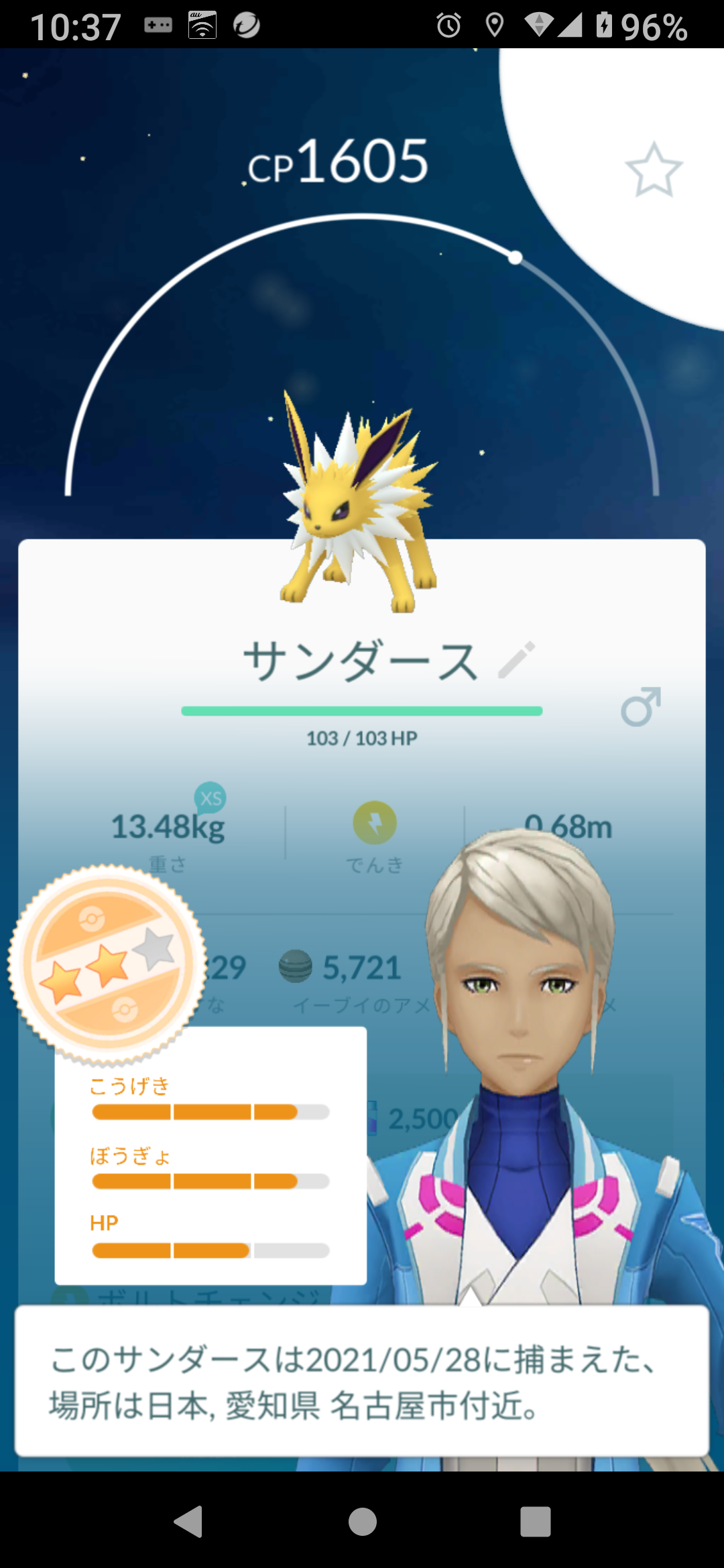Edit the サンダース nickname with the pencil
Viewport: 724px width, 1568px height.
517,660
